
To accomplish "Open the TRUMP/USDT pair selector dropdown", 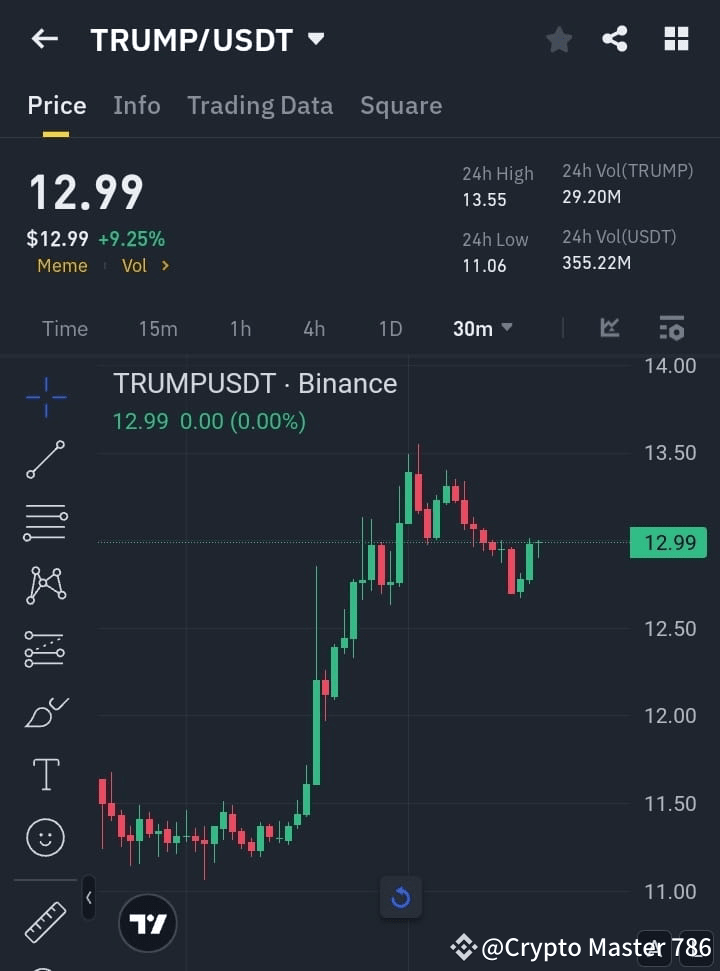I will click(x=315, y=40).
